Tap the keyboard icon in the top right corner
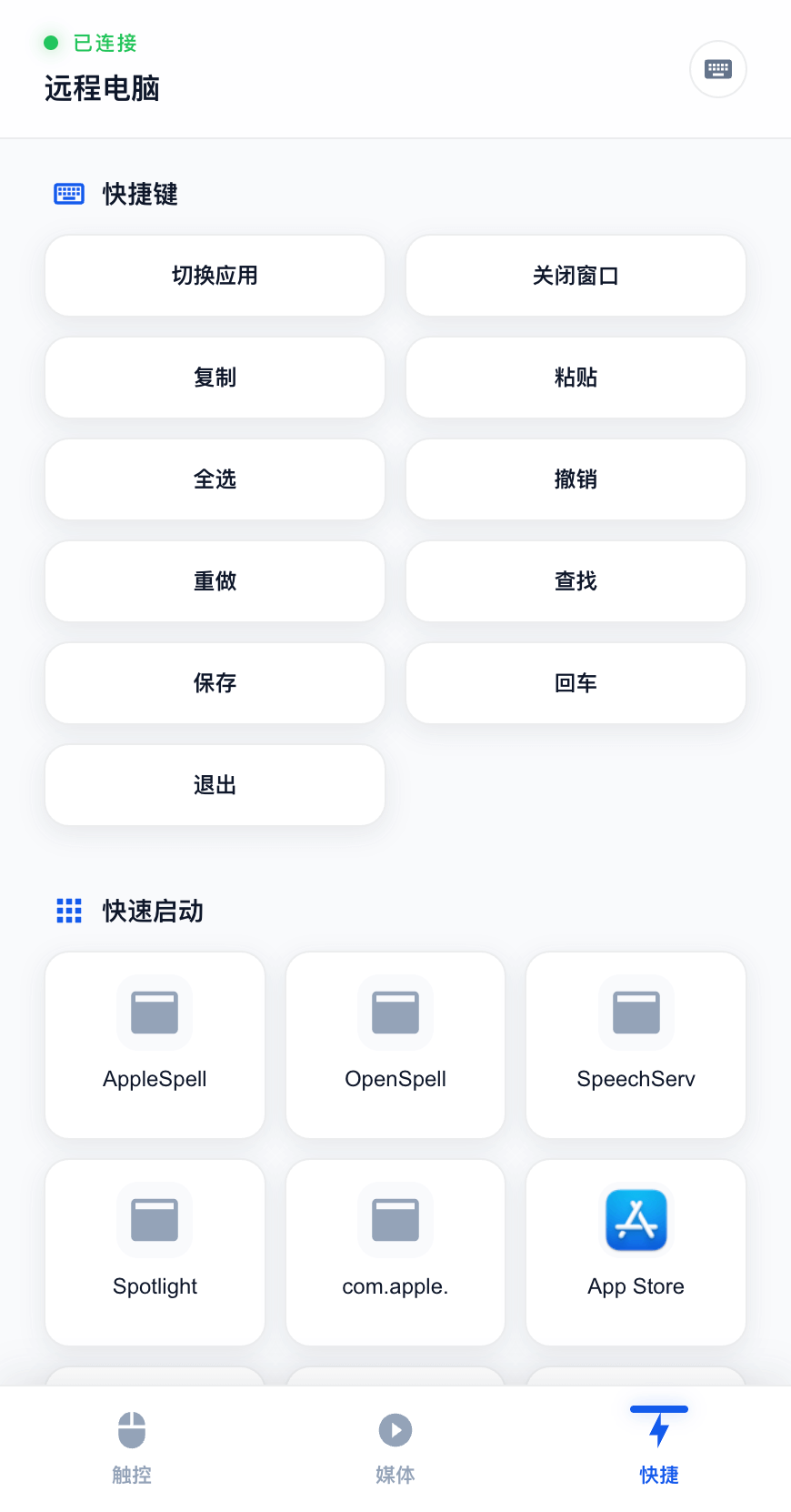The width and height of the screenshot is (791, 1512). tap(717, 68)
